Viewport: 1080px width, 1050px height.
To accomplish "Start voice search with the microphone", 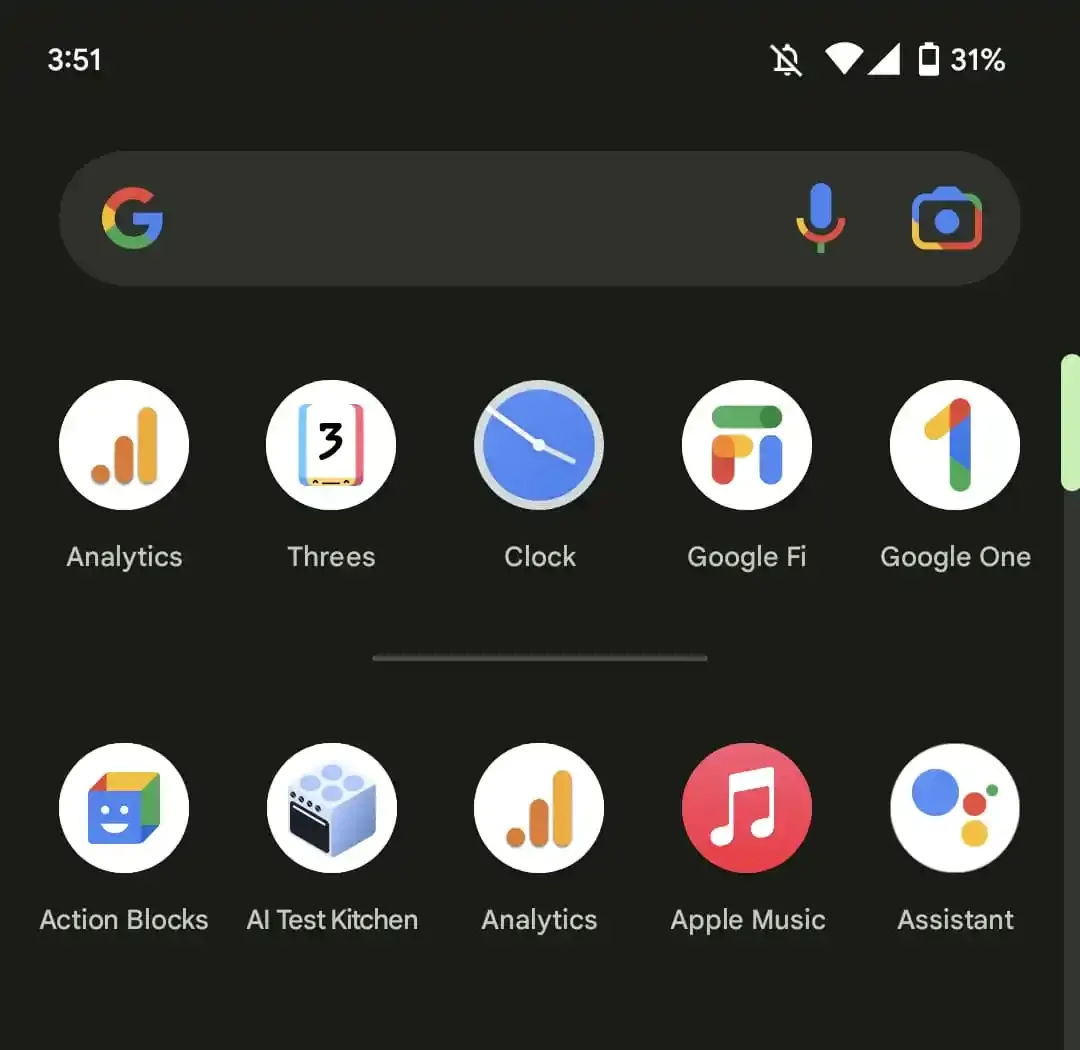I will coord(821,219).
